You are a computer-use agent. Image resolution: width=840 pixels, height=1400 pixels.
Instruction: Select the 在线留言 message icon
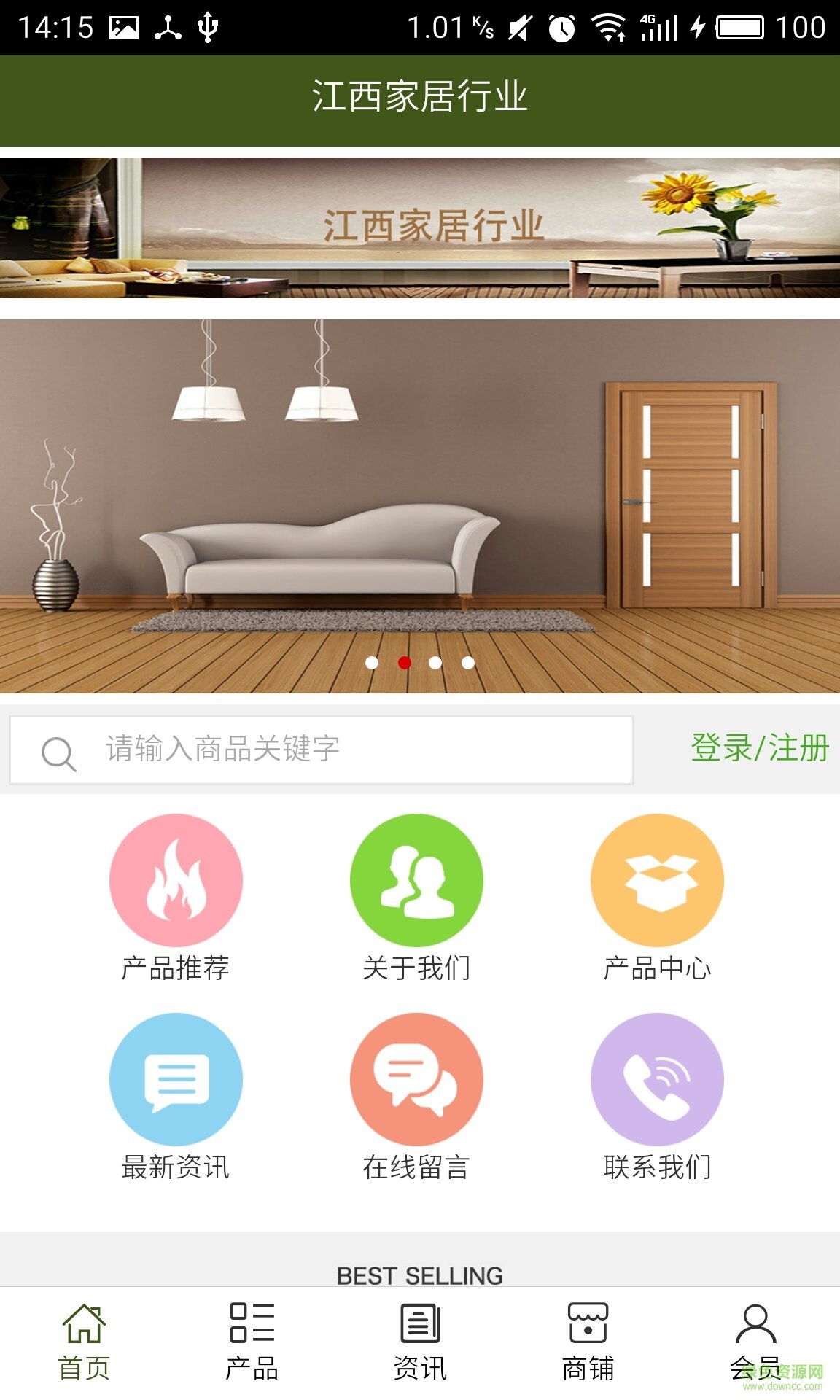tap(420, 1084)
